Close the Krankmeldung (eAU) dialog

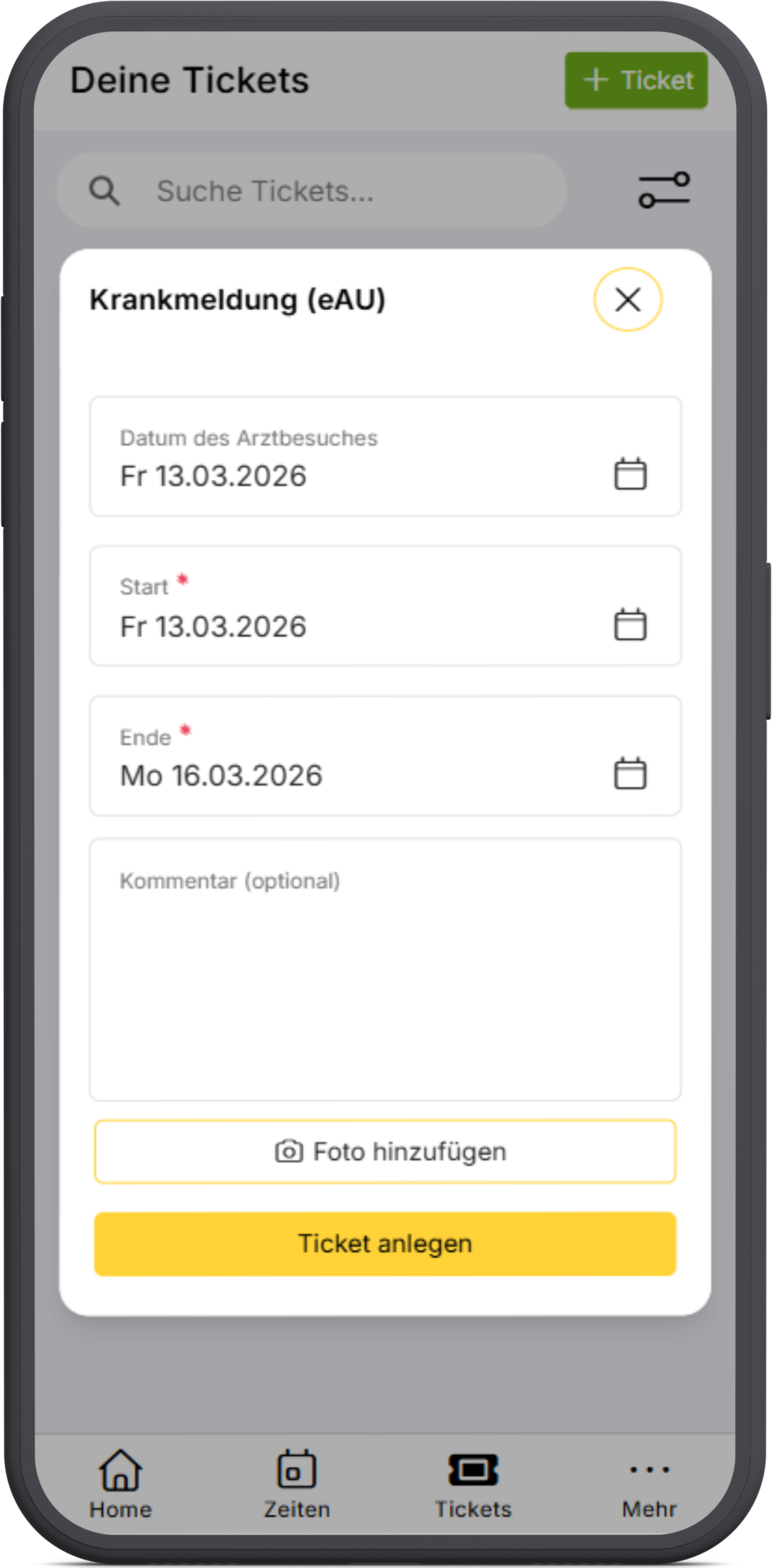627,299
